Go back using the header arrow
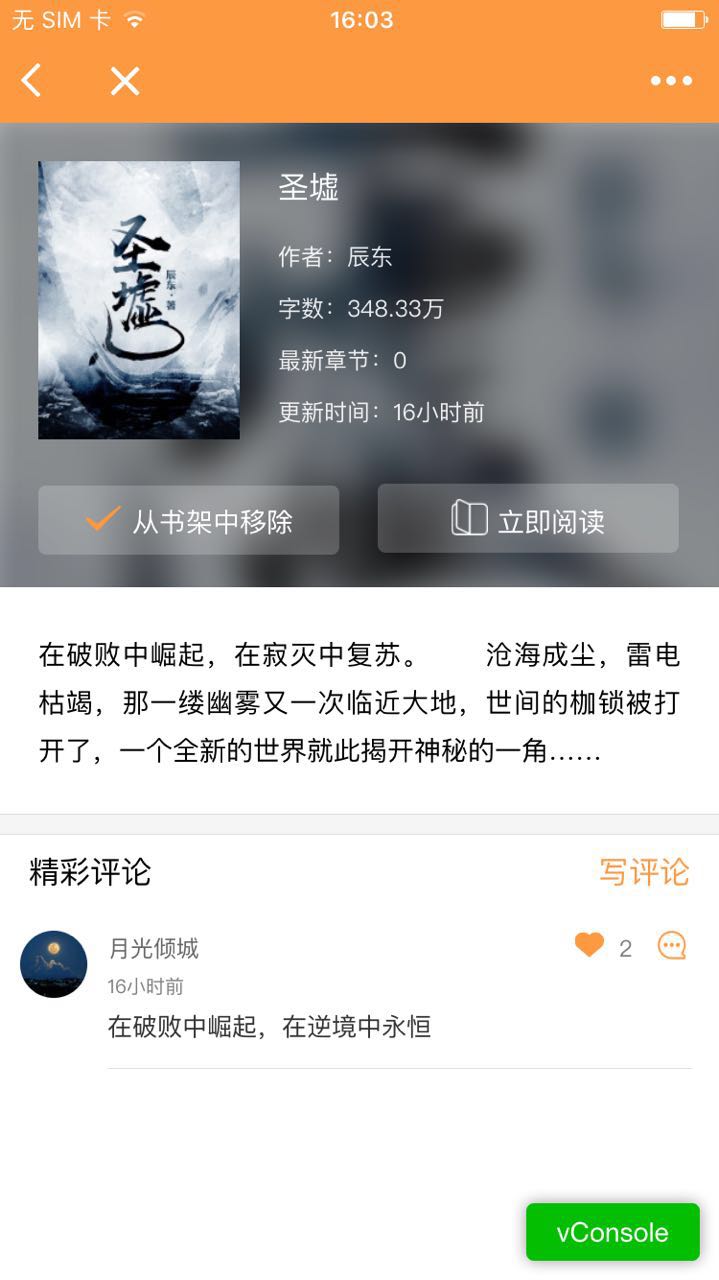 (x=32, y=81)
